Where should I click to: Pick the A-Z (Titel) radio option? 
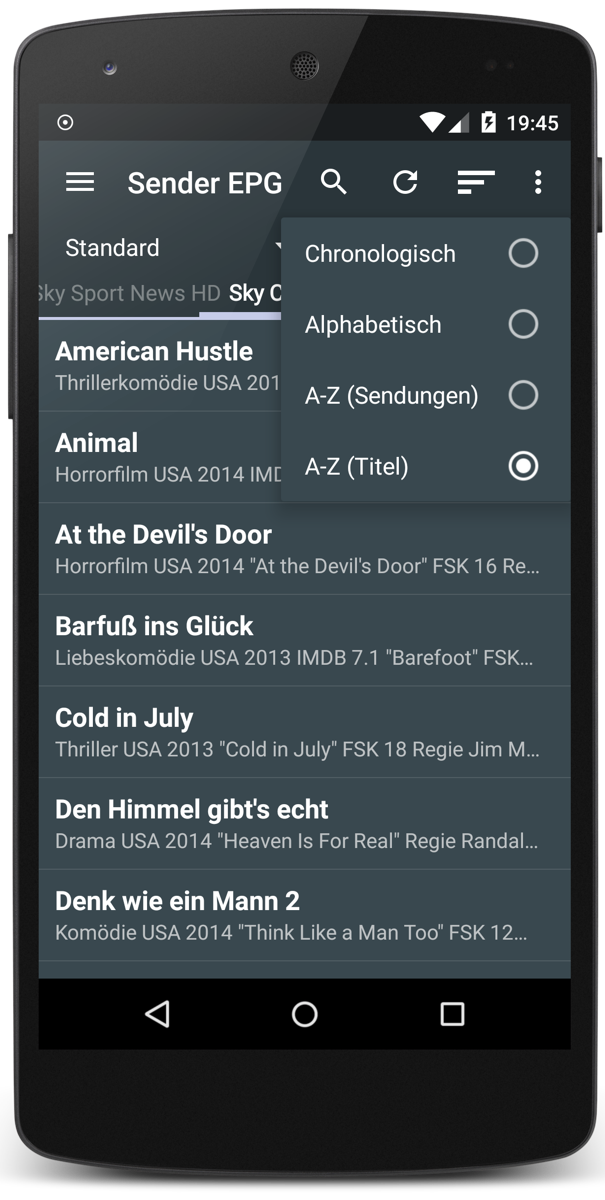point(426,467)
